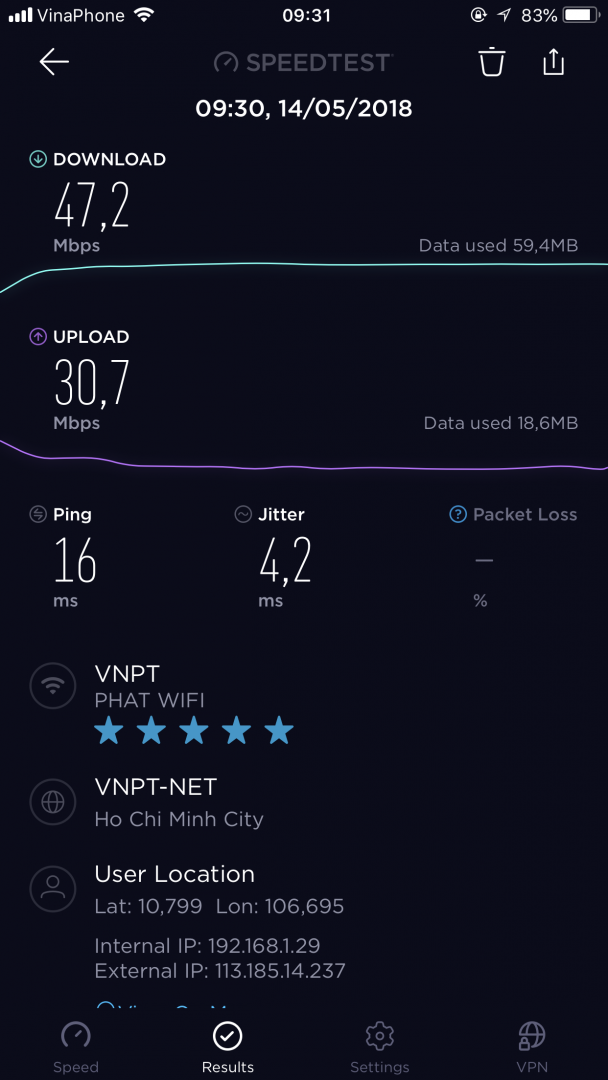Select the third star in VNPT rating
608x1080 pixels.
click(x=194, y=731)
